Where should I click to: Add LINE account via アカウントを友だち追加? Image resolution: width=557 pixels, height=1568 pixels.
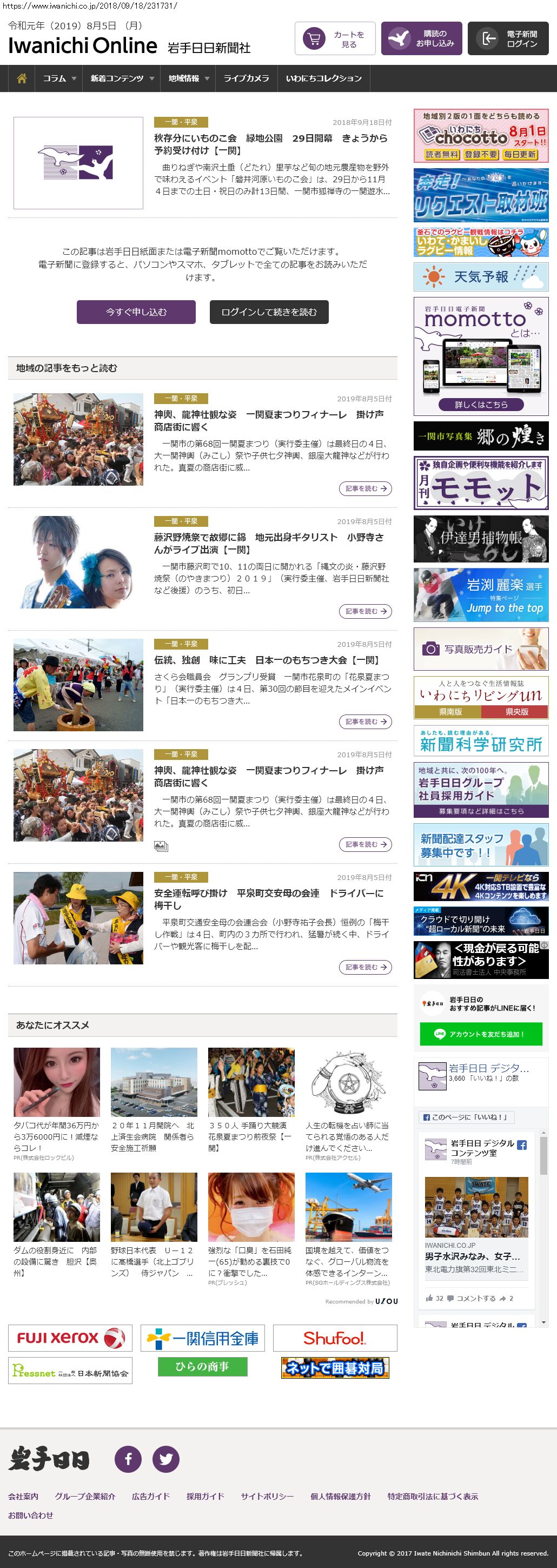coord(481,1034)
